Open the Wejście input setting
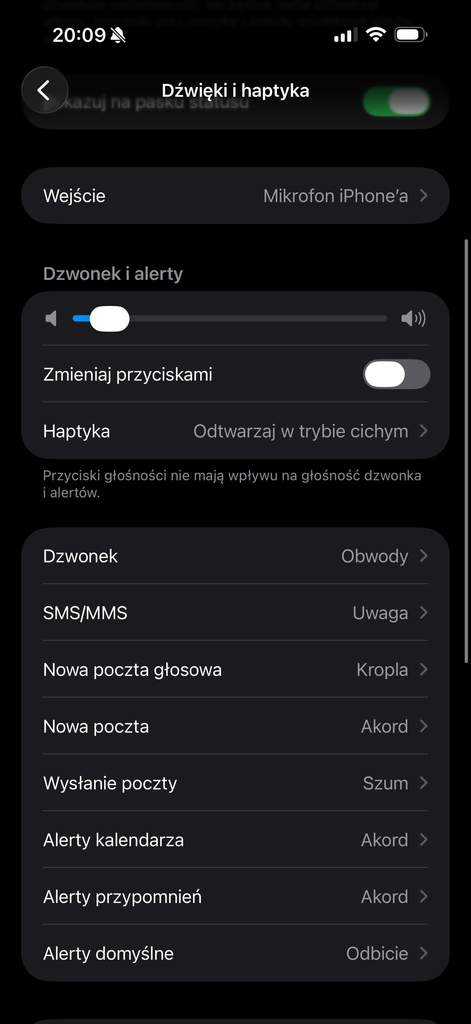 pyautogui.click(x=235, y=196)
